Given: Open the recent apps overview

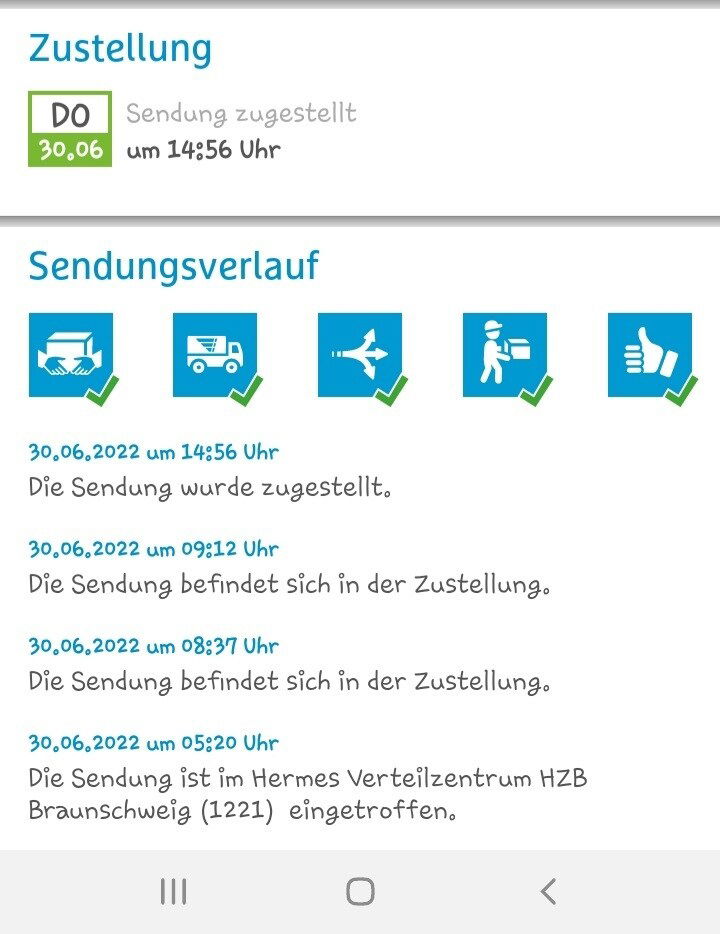Looking at the screenshot, I should 173,892.
